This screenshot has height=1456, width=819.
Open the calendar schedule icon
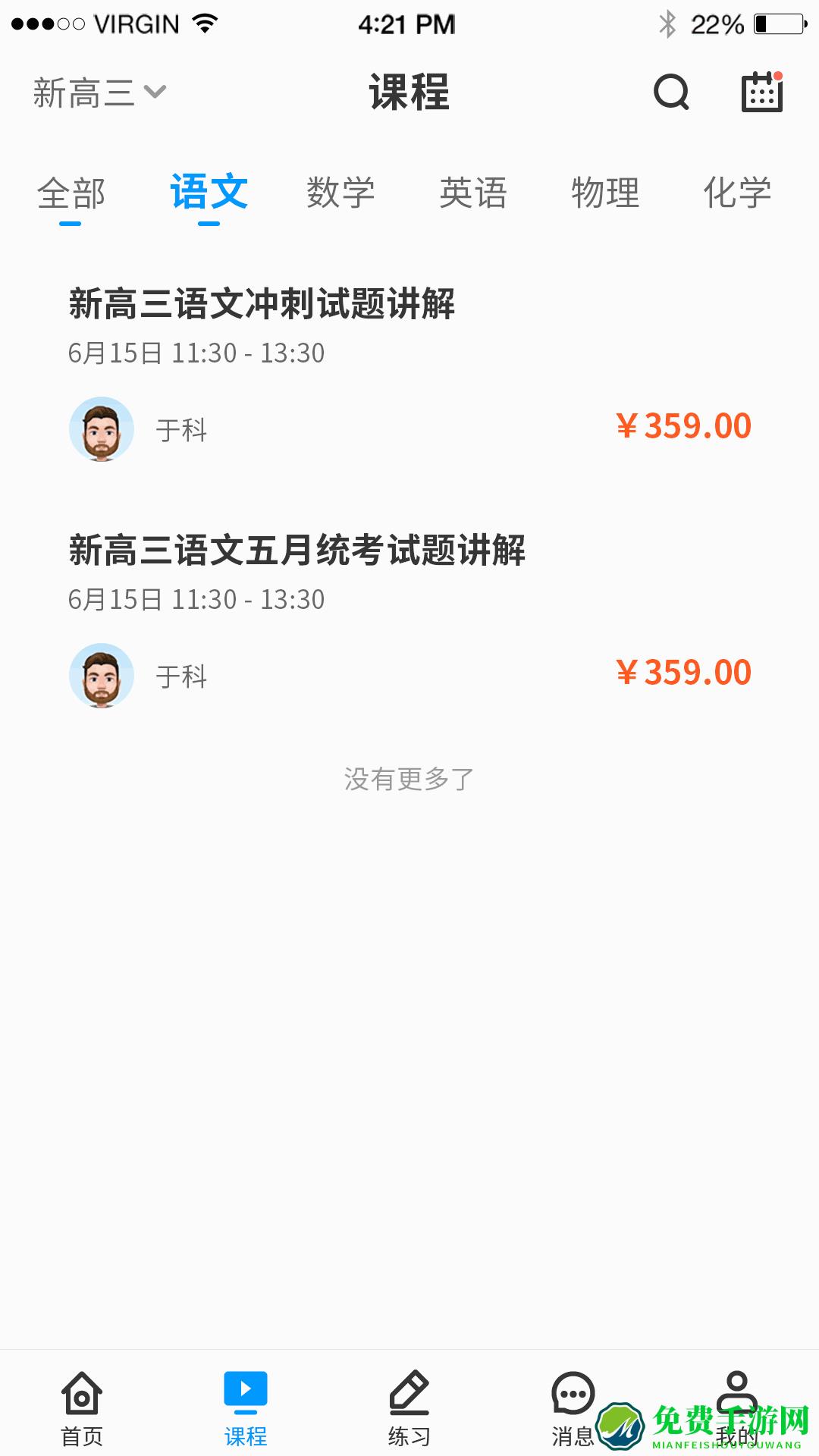761,93
